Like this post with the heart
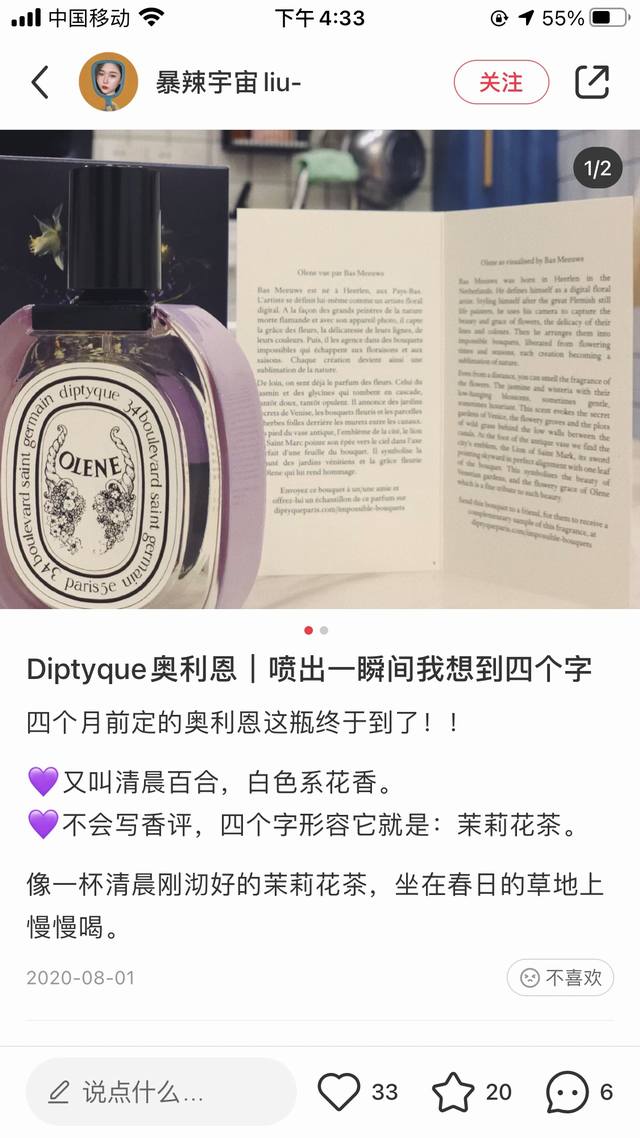 pyautogui.click(x=339, y=1092)
